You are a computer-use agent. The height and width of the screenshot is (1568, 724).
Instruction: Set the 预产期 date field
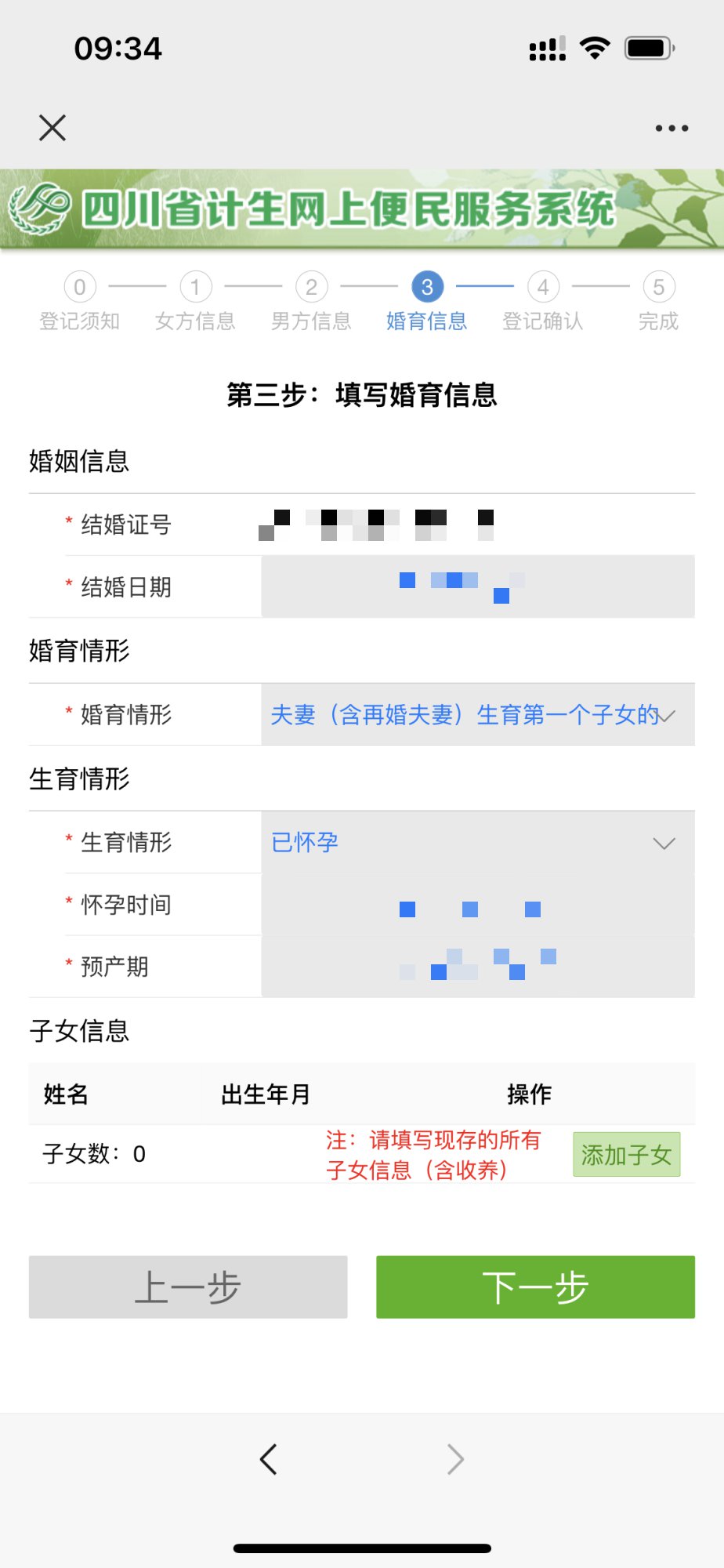[x=476, y=967]
